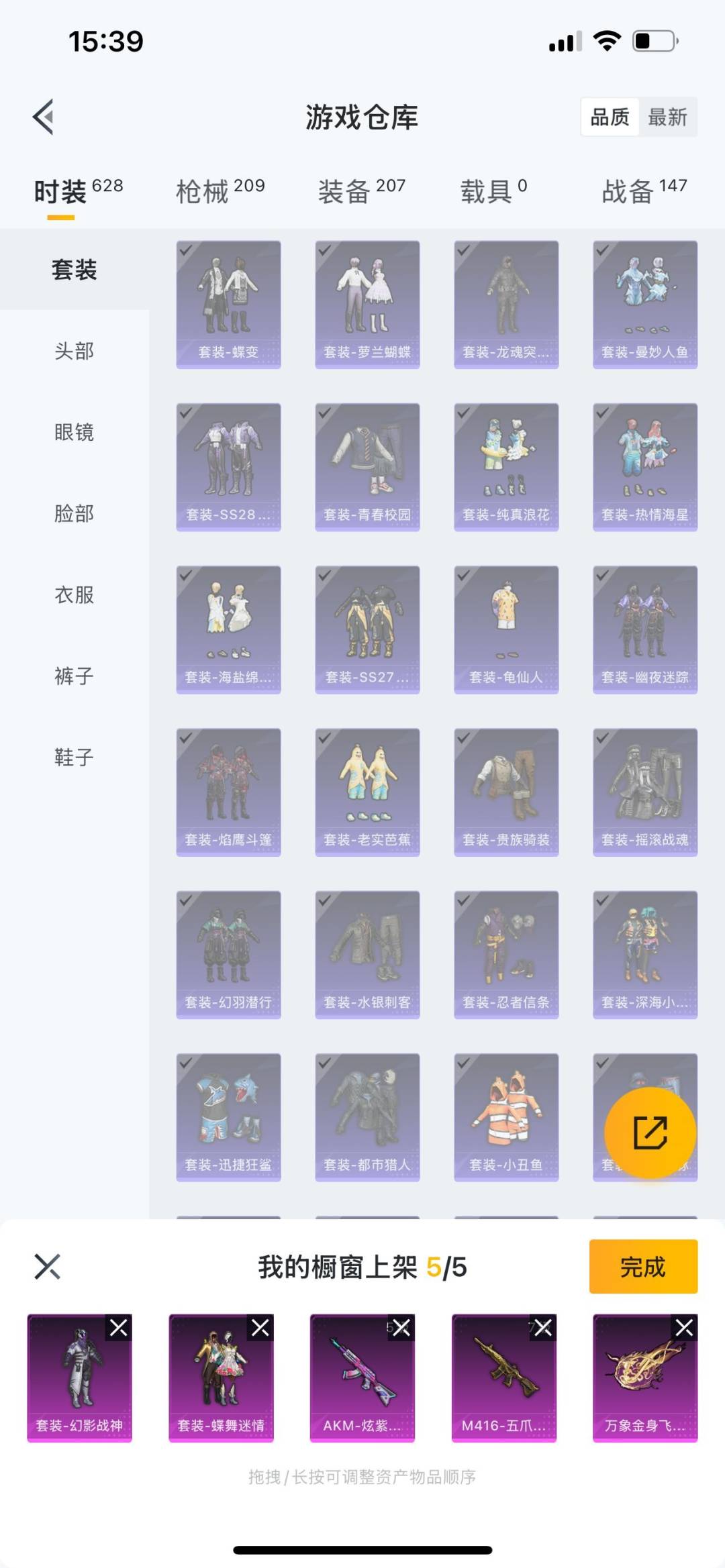
Task: Switch to the 枪械 tab
Action: [220, 191]
